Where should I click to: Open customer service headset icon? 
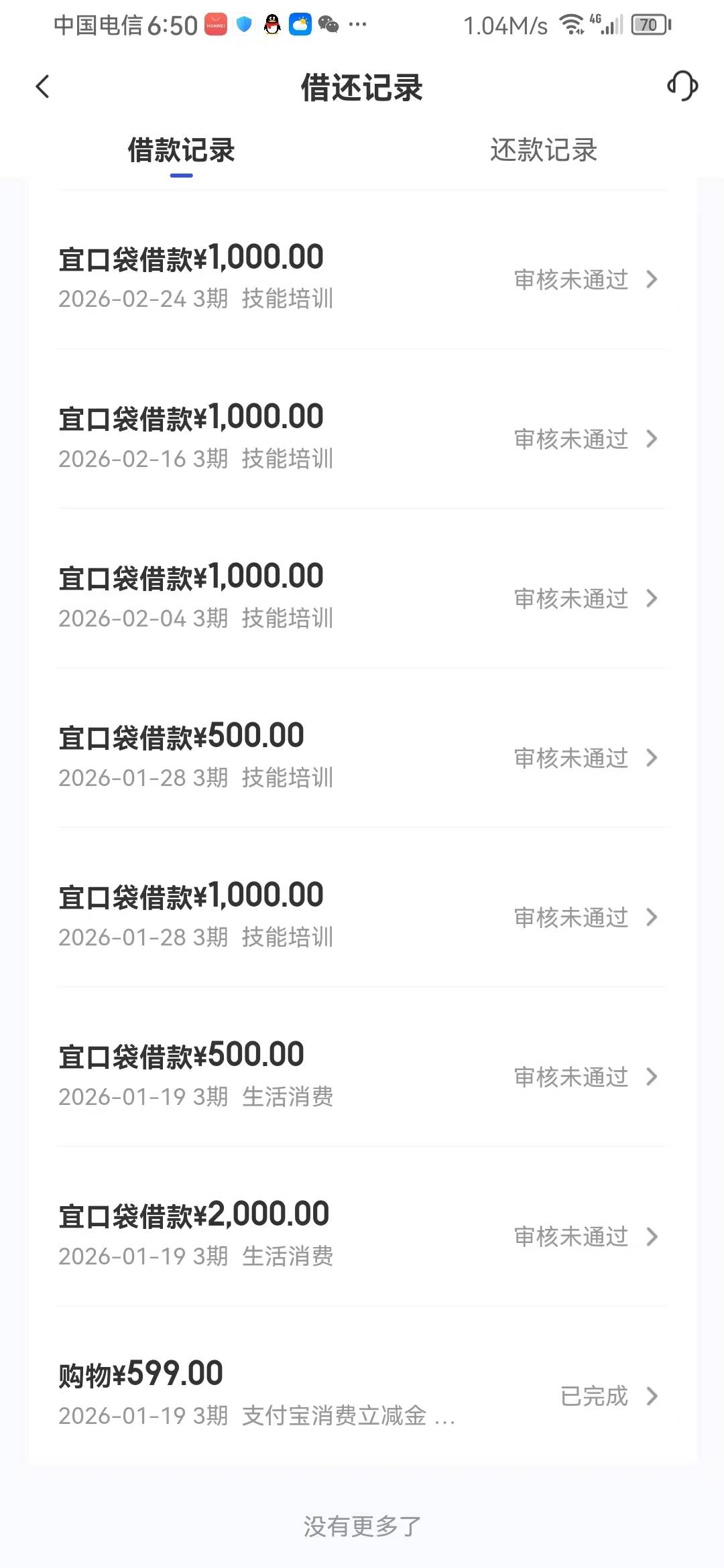click(x=682, y=86)
